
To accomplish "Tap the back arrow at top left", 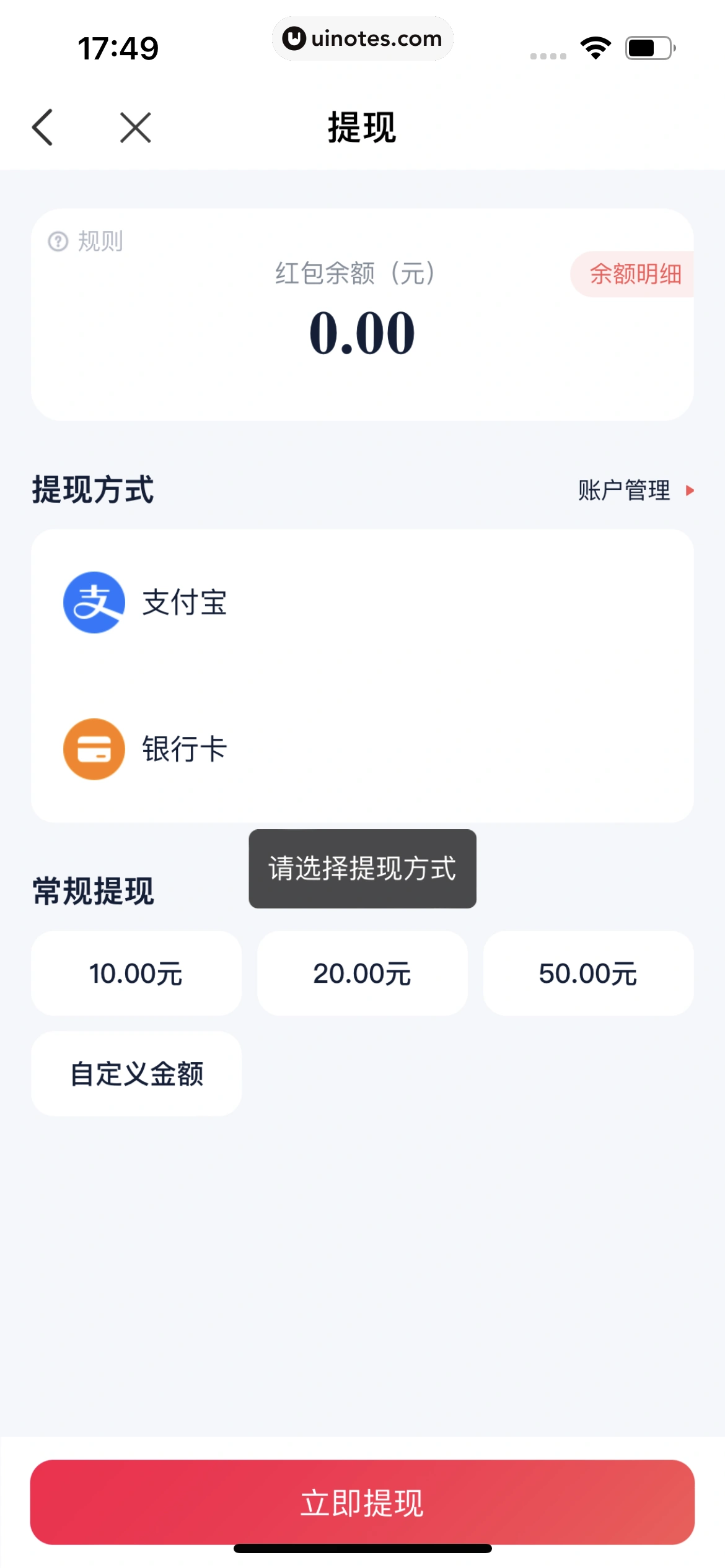I will click(42, 128).
